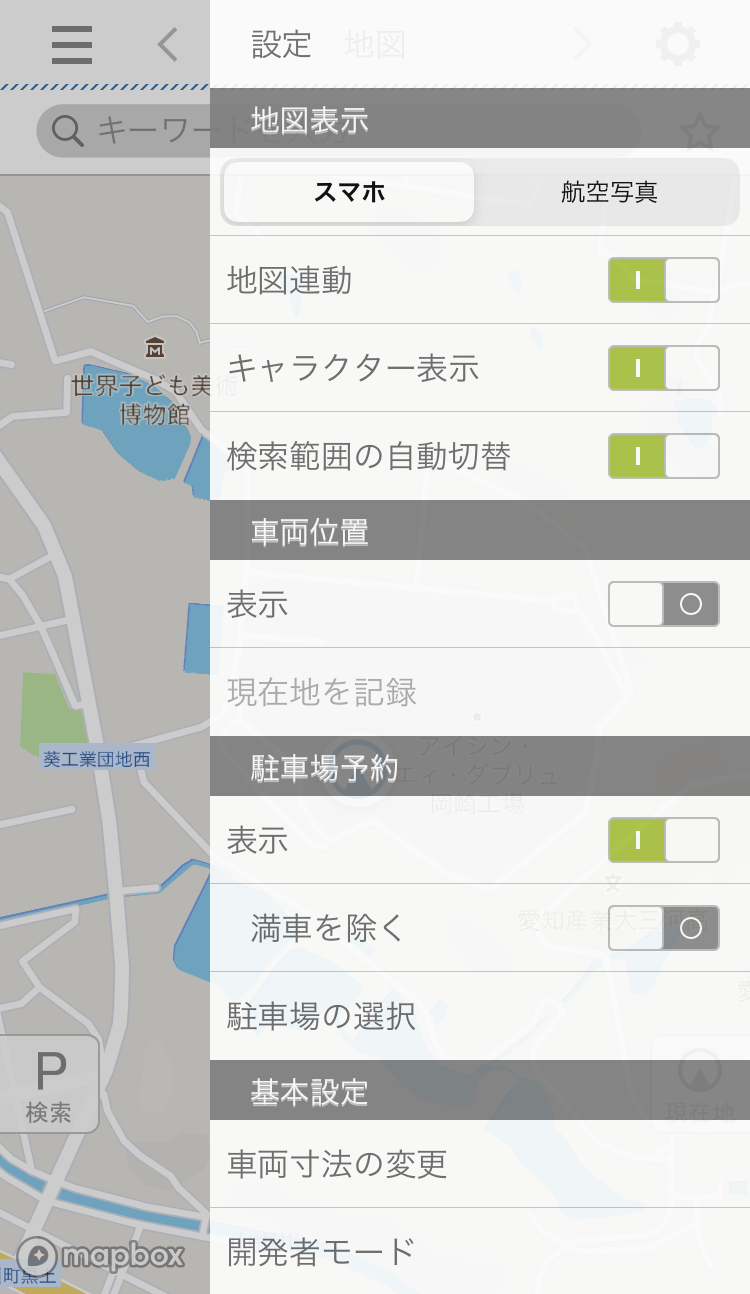Switch to 航空写真 map view
The width and height of the screenshot is (750, 1294).
(608, 192)
